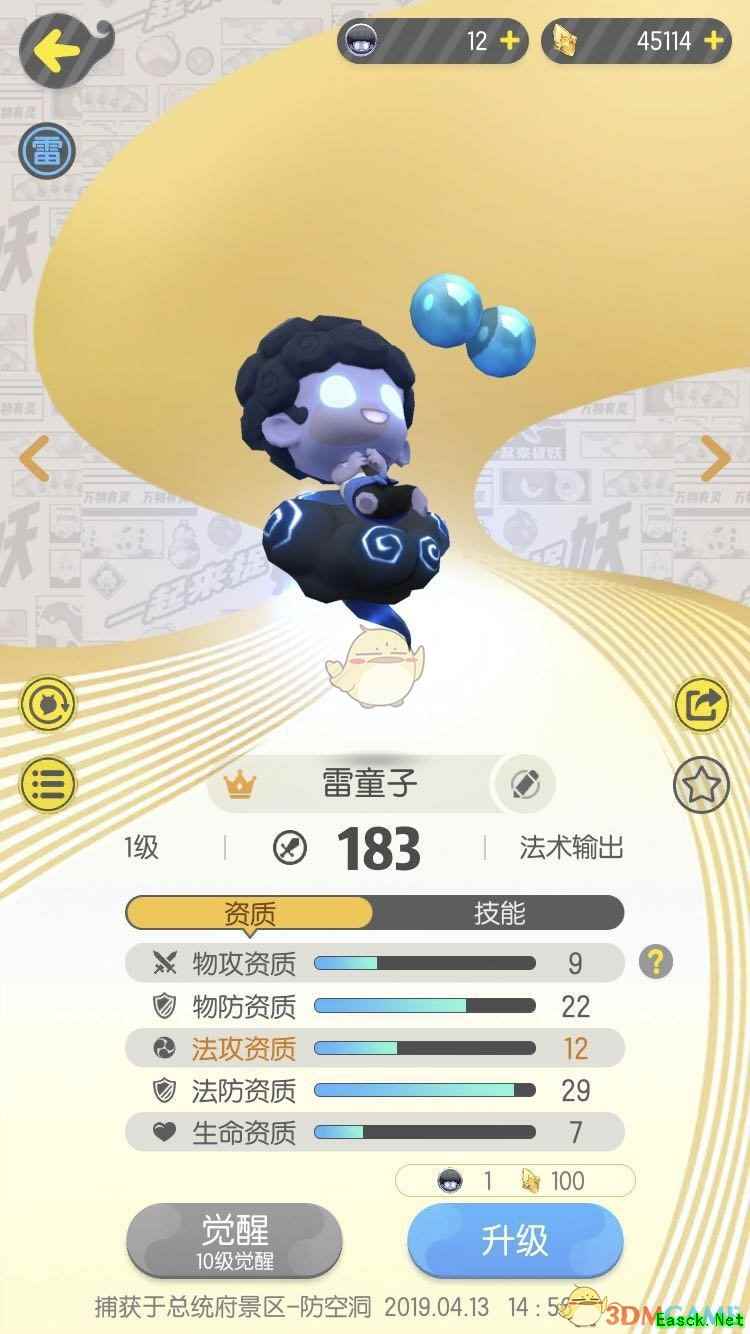Share this 雷童子 creature
The width and height of the screenshot is (750, 1334).
[x=701, y=706]
